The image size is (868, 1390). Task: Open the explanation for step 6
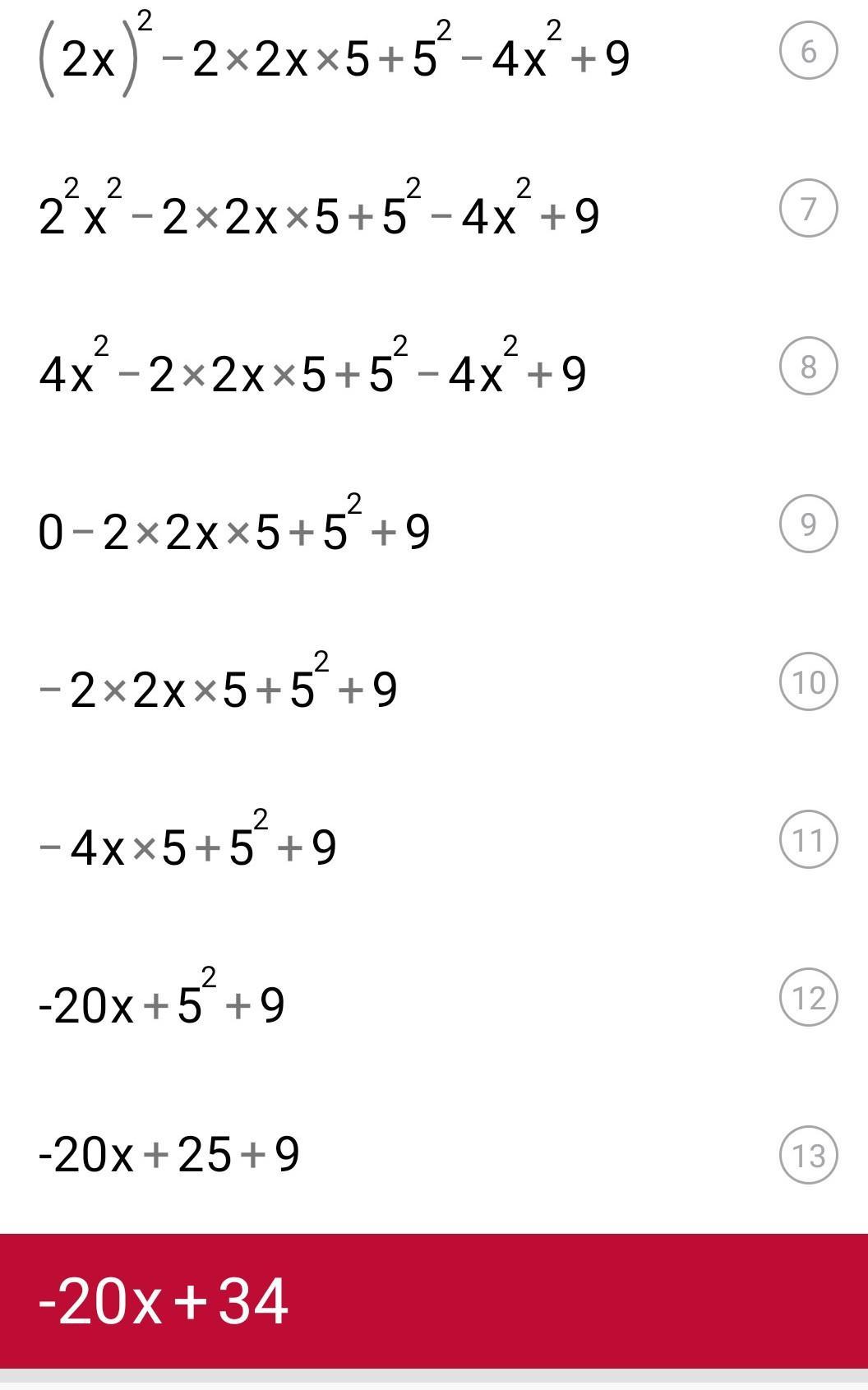808,51
